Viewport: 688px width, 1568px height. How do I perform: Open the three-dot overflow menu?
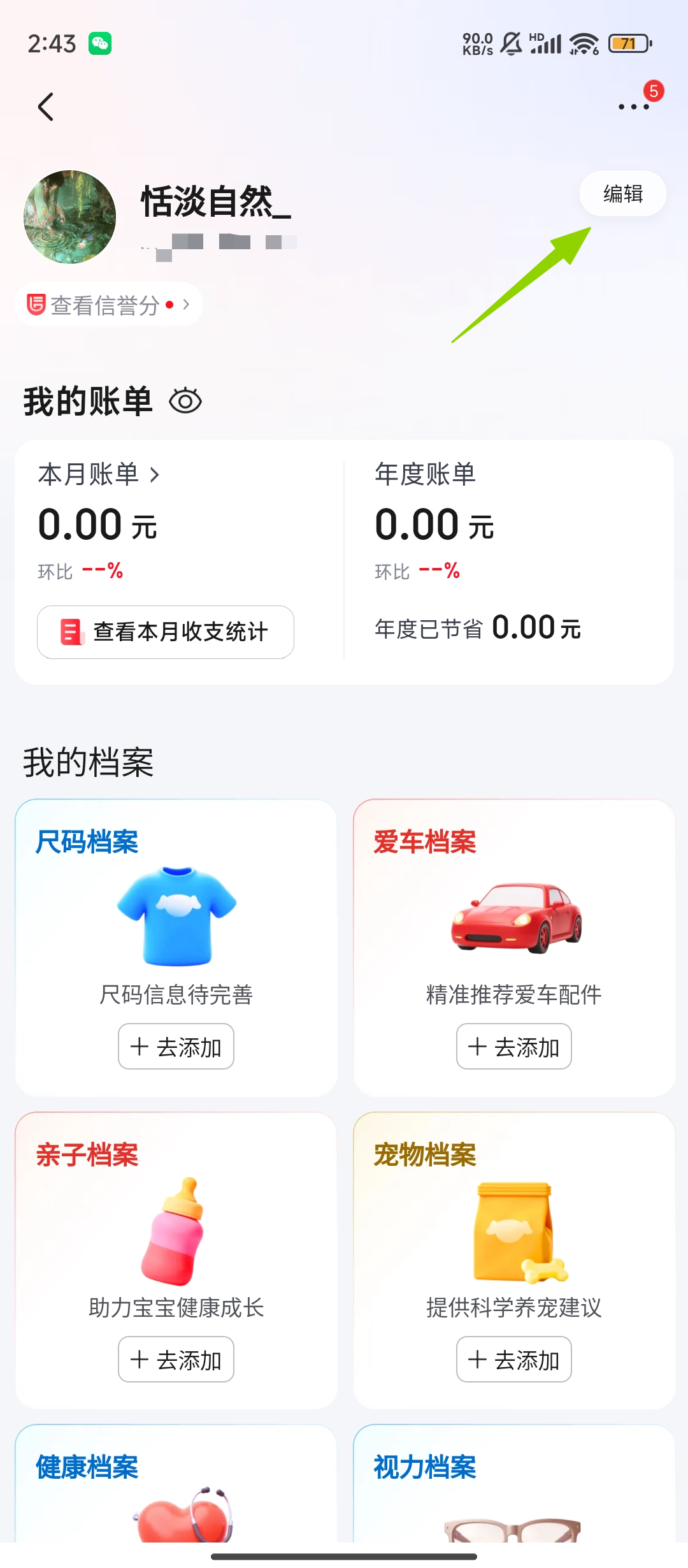[x=634, y=106]
